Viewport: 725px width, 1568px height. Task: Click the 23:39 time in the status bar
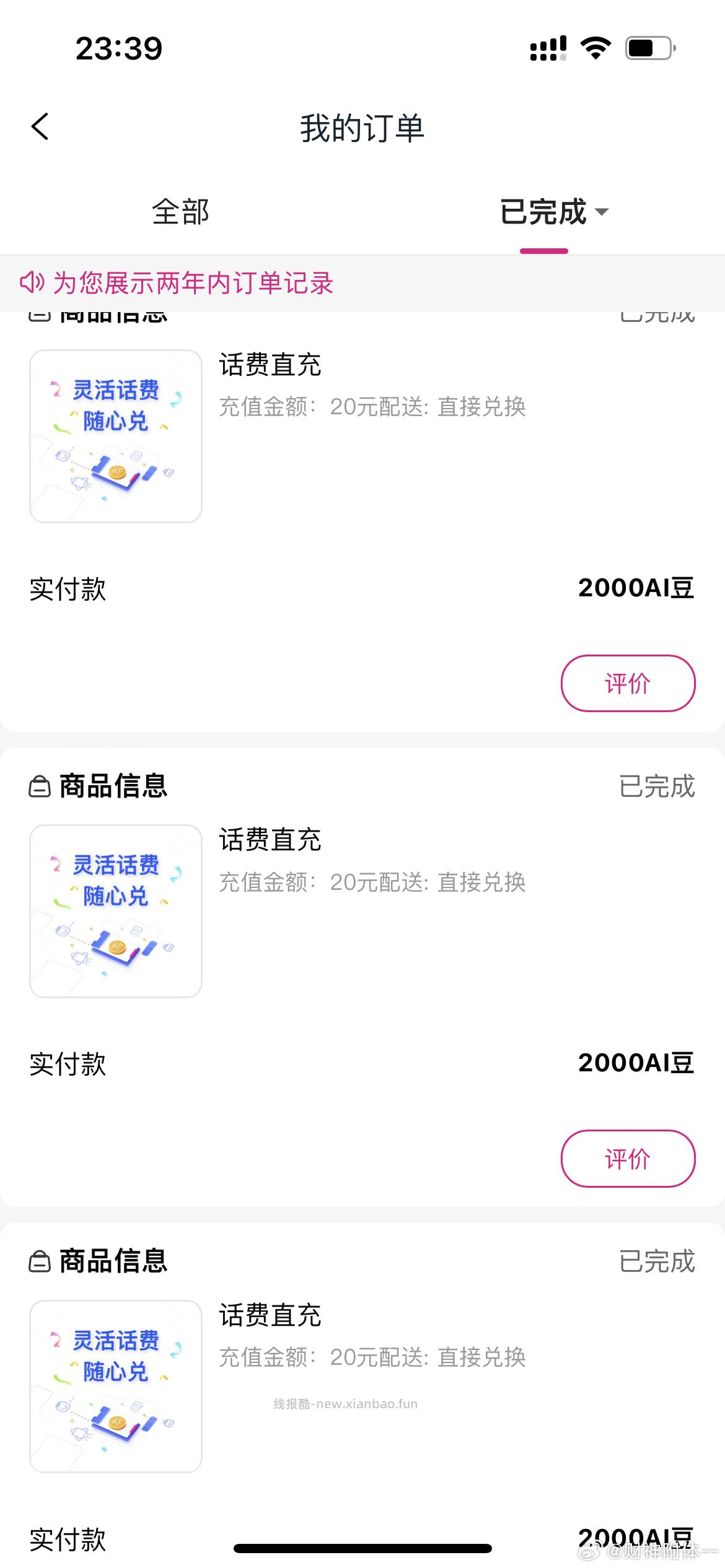coord(120,47)
